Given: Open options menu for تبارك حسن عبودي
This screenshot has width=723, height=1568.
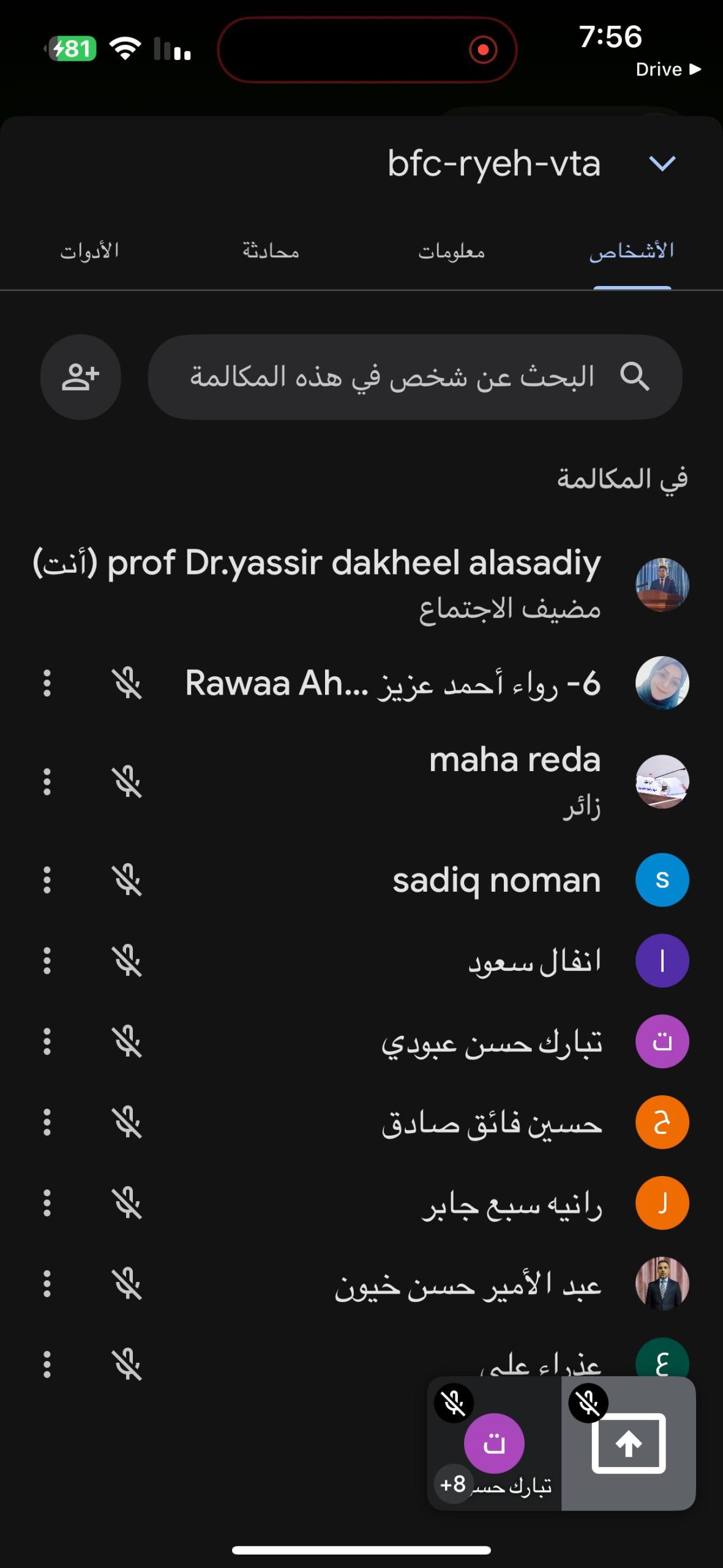Looking at the screenshot, I should pos(47,1041).
